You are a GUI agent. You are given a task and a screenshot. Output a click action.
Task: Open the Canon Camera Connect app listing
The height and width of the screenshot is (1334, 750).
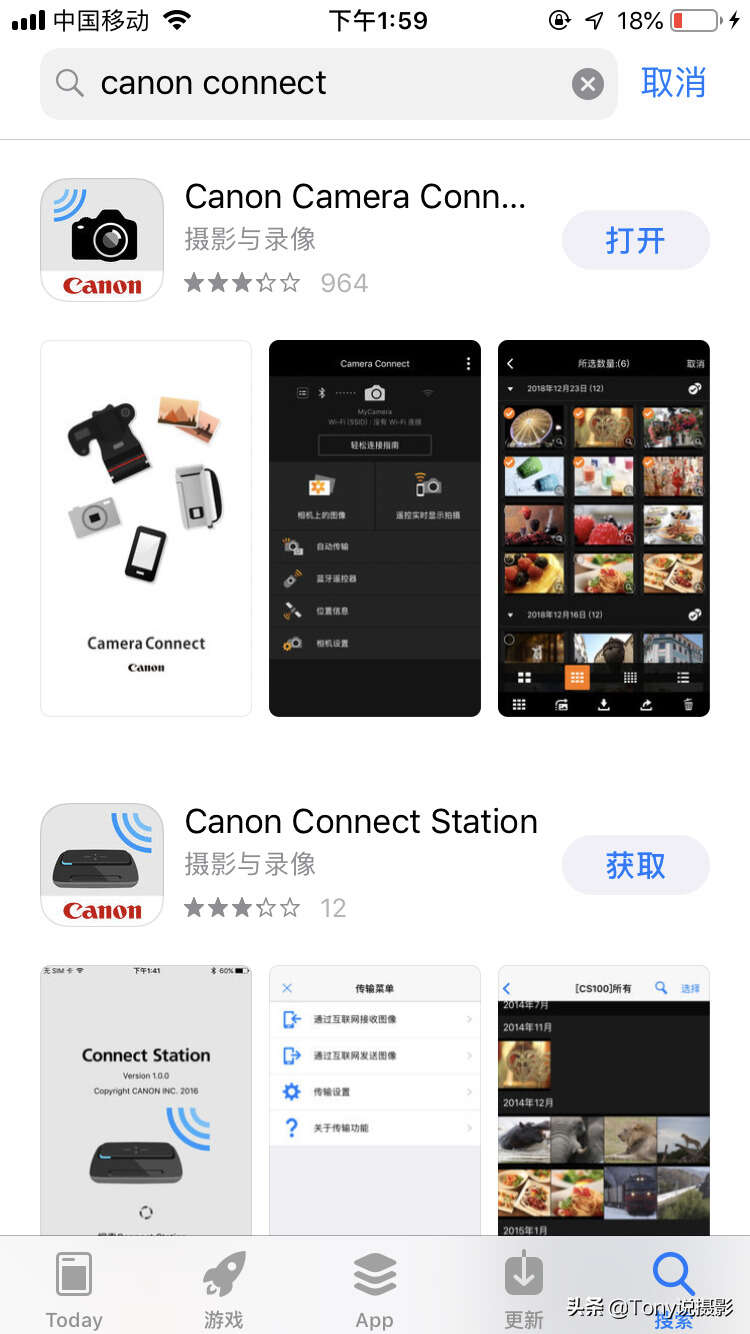click(355, 197)
